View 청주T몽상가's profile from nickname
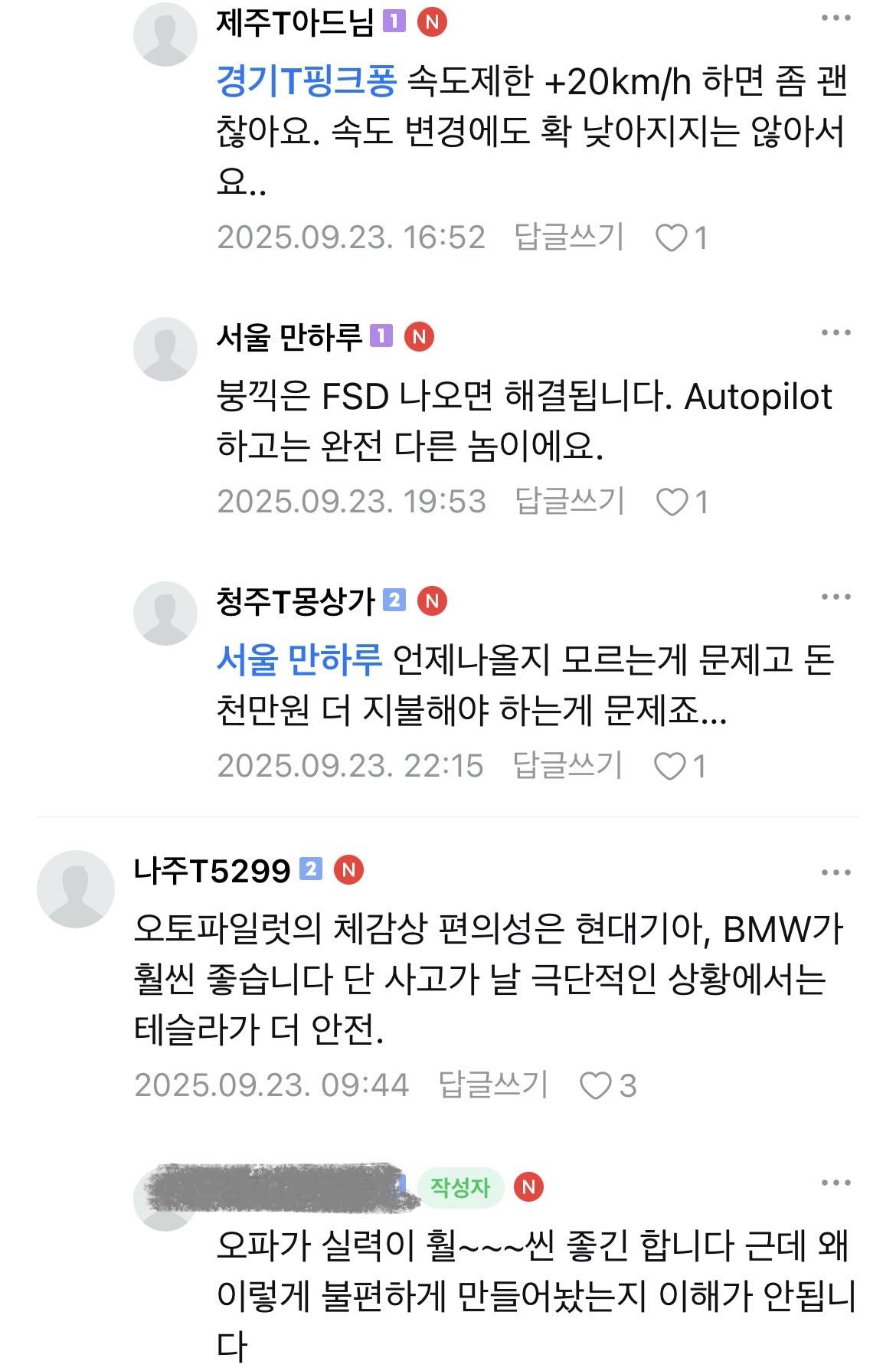Viewport: 896px width, 1371px height. point(295,601)
